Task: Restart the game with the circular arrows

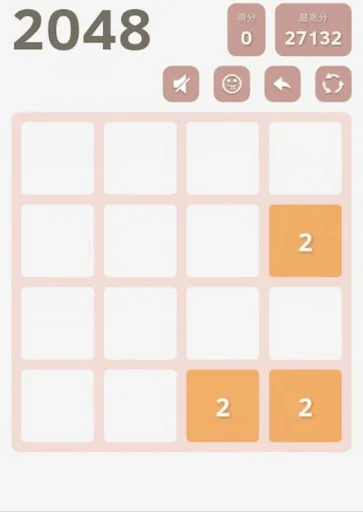Action: [x=333, y=84]
